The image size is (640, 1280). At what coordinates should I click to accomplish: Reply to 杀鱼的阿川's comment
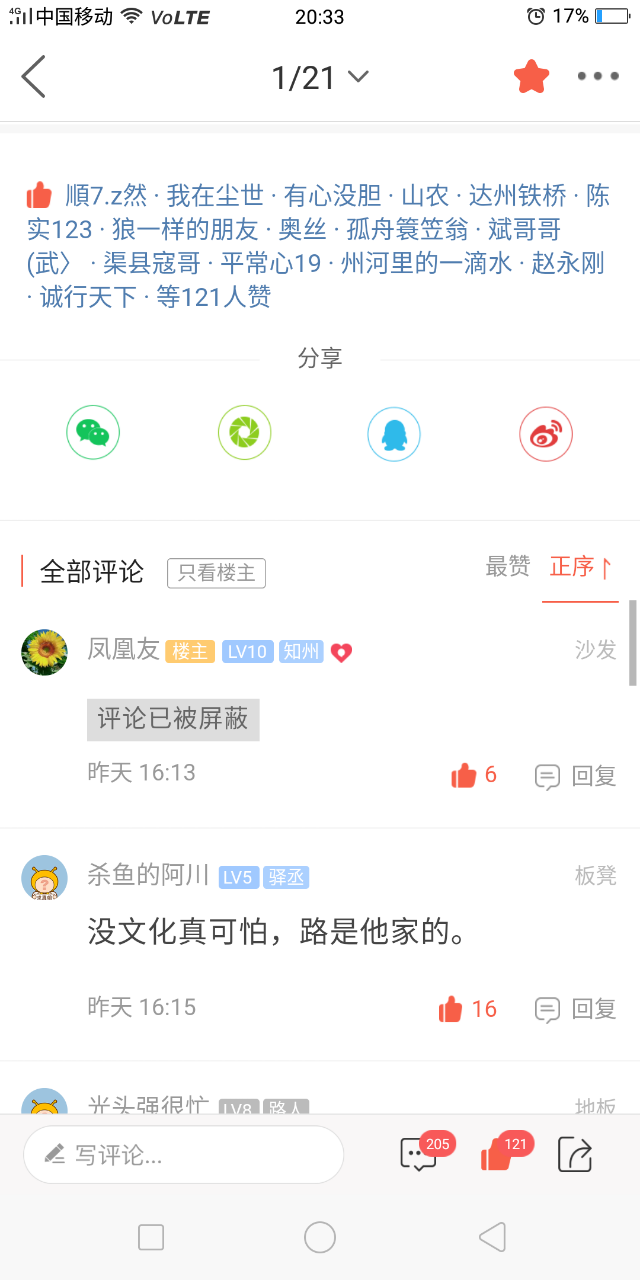576,1009
